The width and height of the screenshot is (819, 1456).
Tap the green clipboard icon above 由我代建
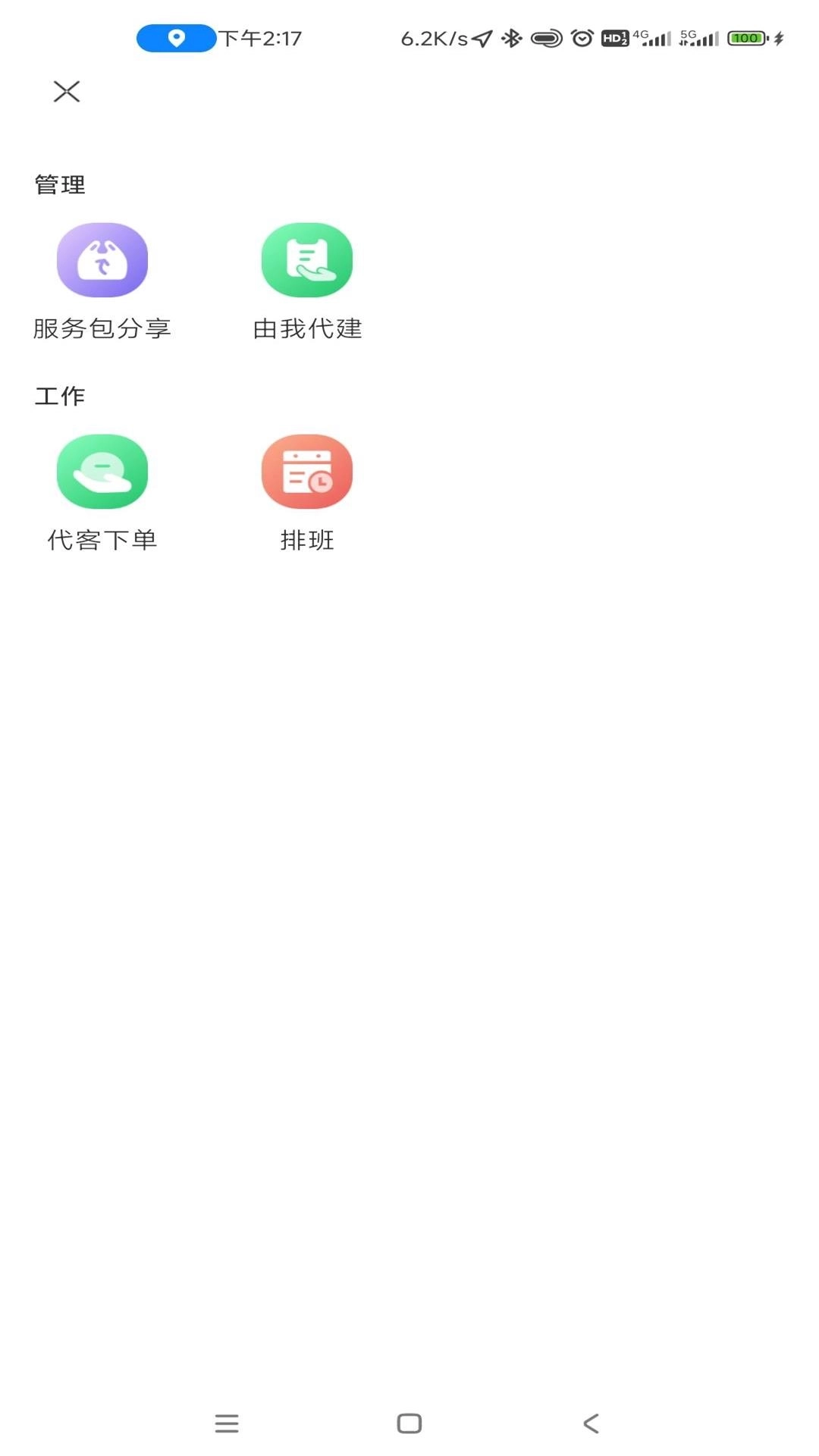[x=307, y=259]
